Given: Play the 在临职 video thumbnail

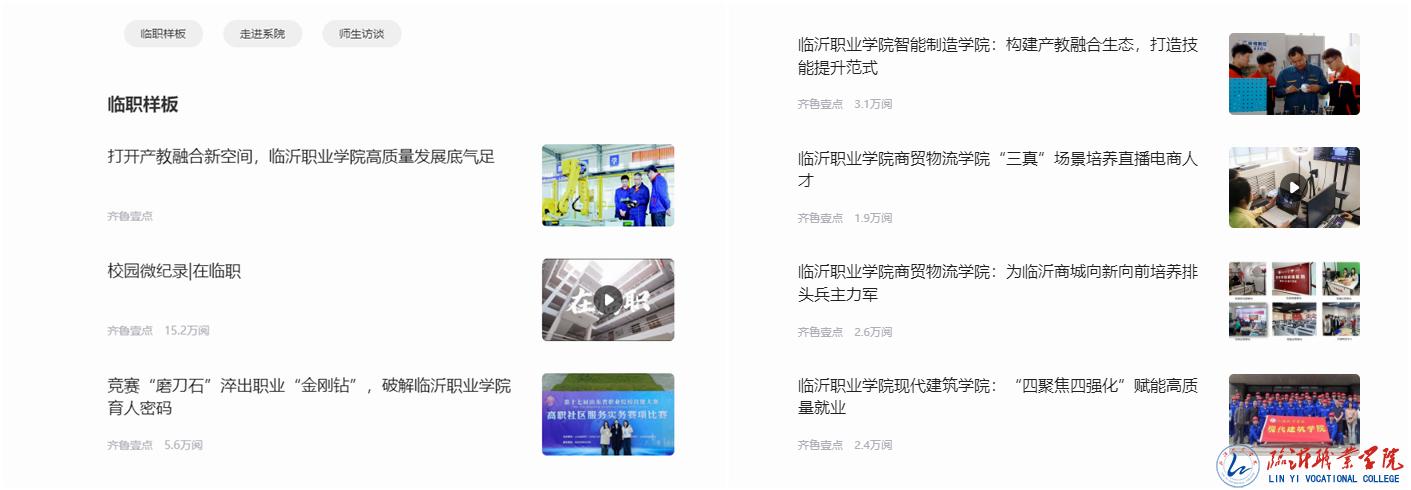Looking at the screenshot, I should [608, 299].
